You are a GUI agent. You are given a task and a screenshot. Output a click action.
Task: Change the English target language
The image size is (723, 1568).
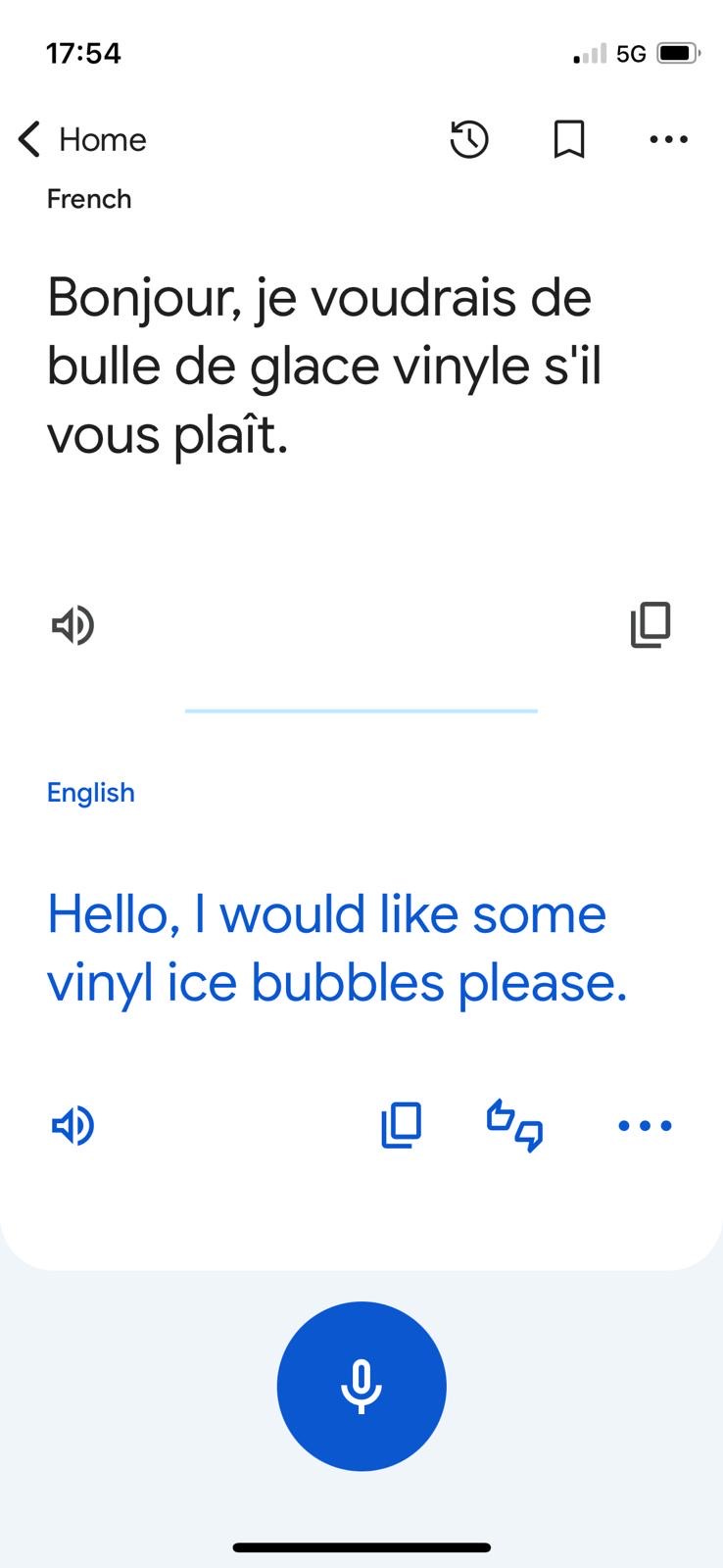[x=91, y=792]
